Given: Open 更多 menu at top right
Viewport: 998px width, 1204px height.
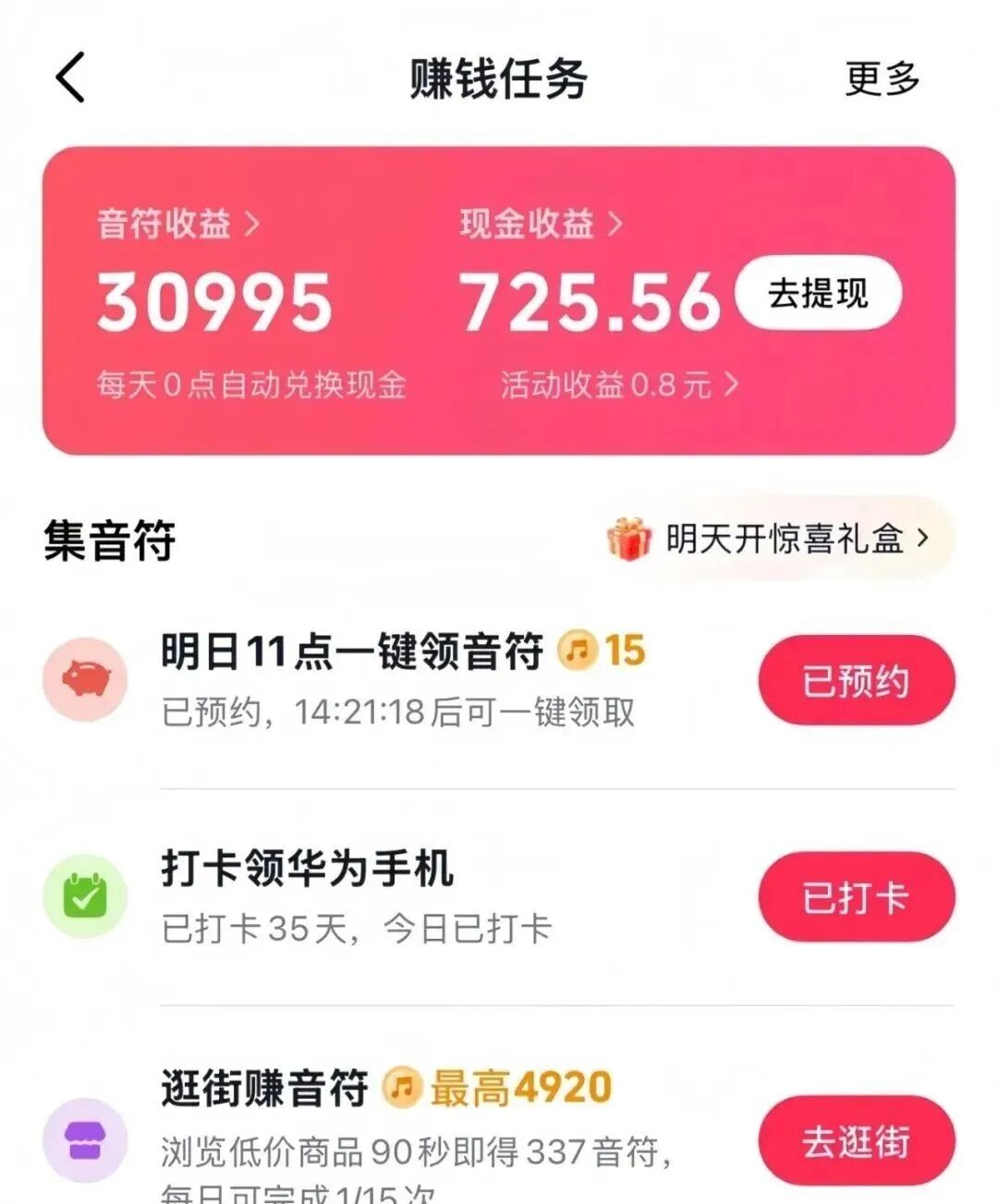Looking at the screenshot, I should tap(880, 79).
